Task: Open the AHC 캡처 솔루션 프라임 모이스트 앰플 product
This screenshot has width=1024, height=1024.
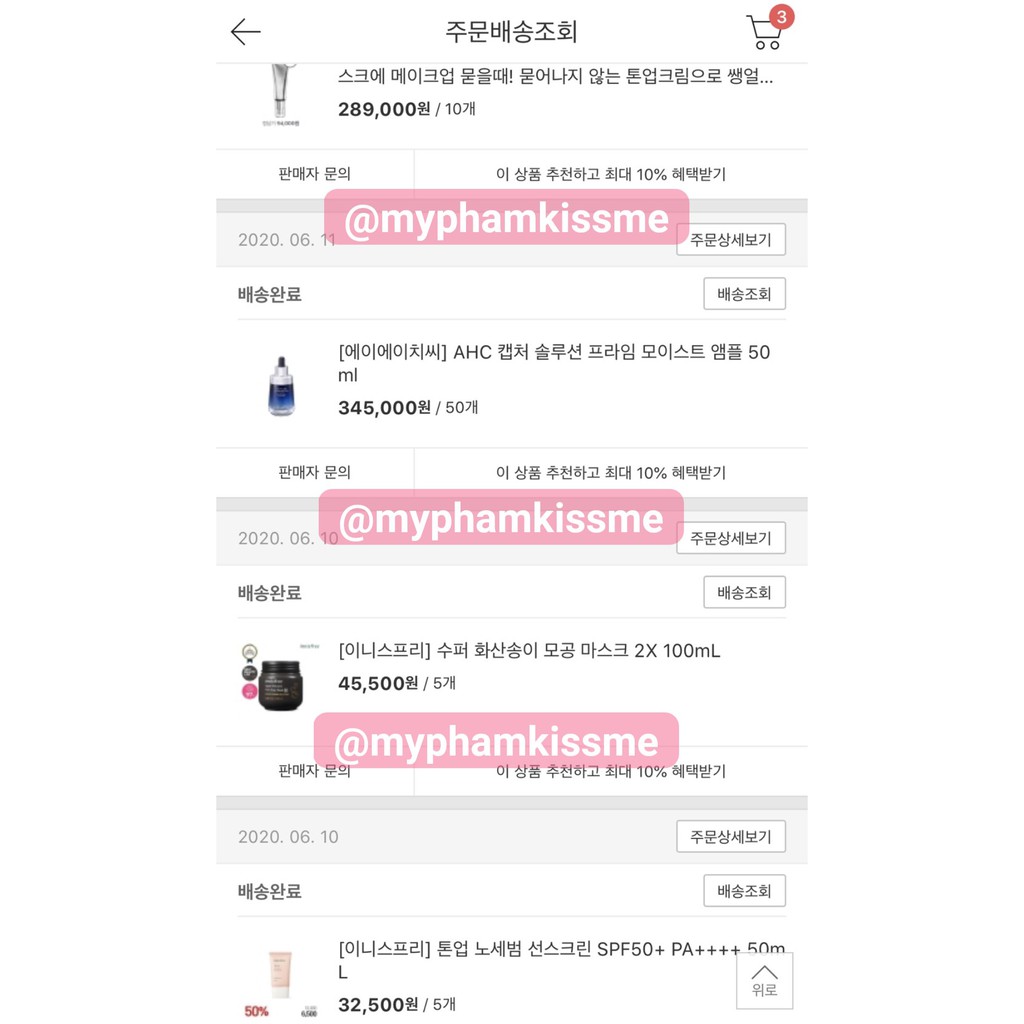Action: coord(554,364)
